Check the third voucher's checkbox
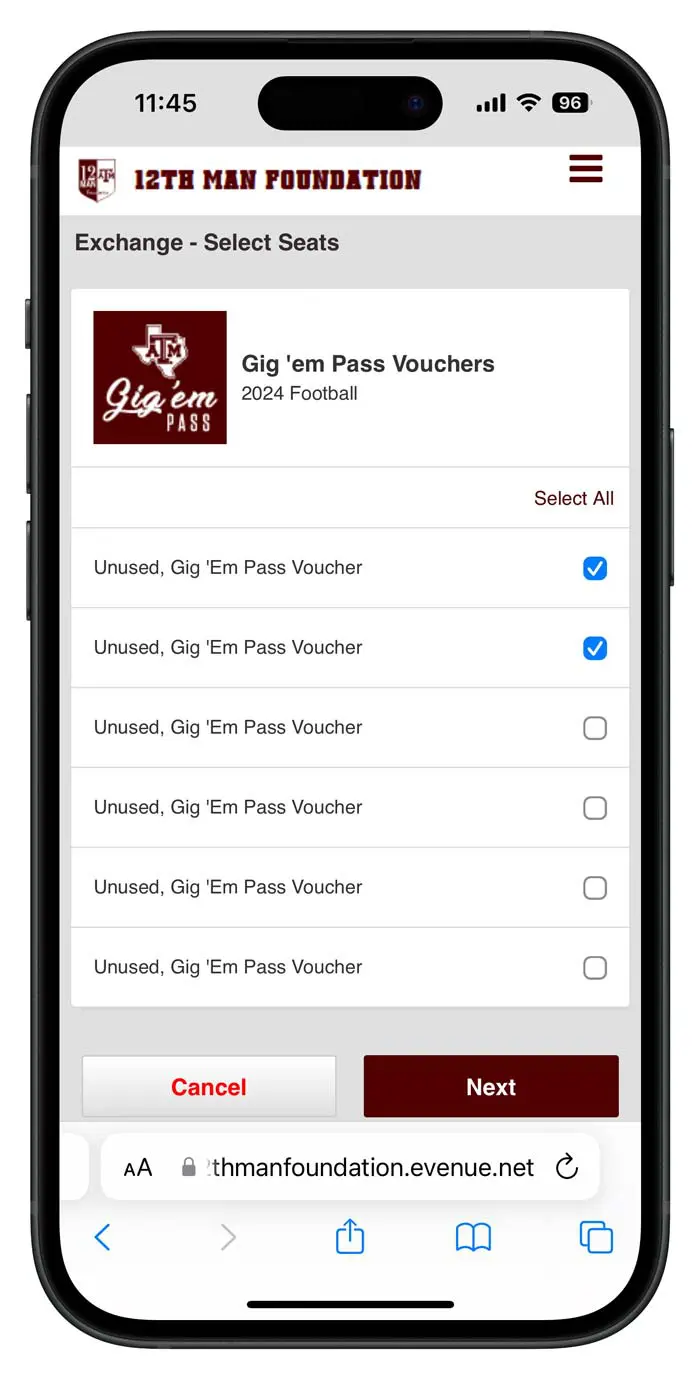700x1379 pixels. tap(595, 728)
